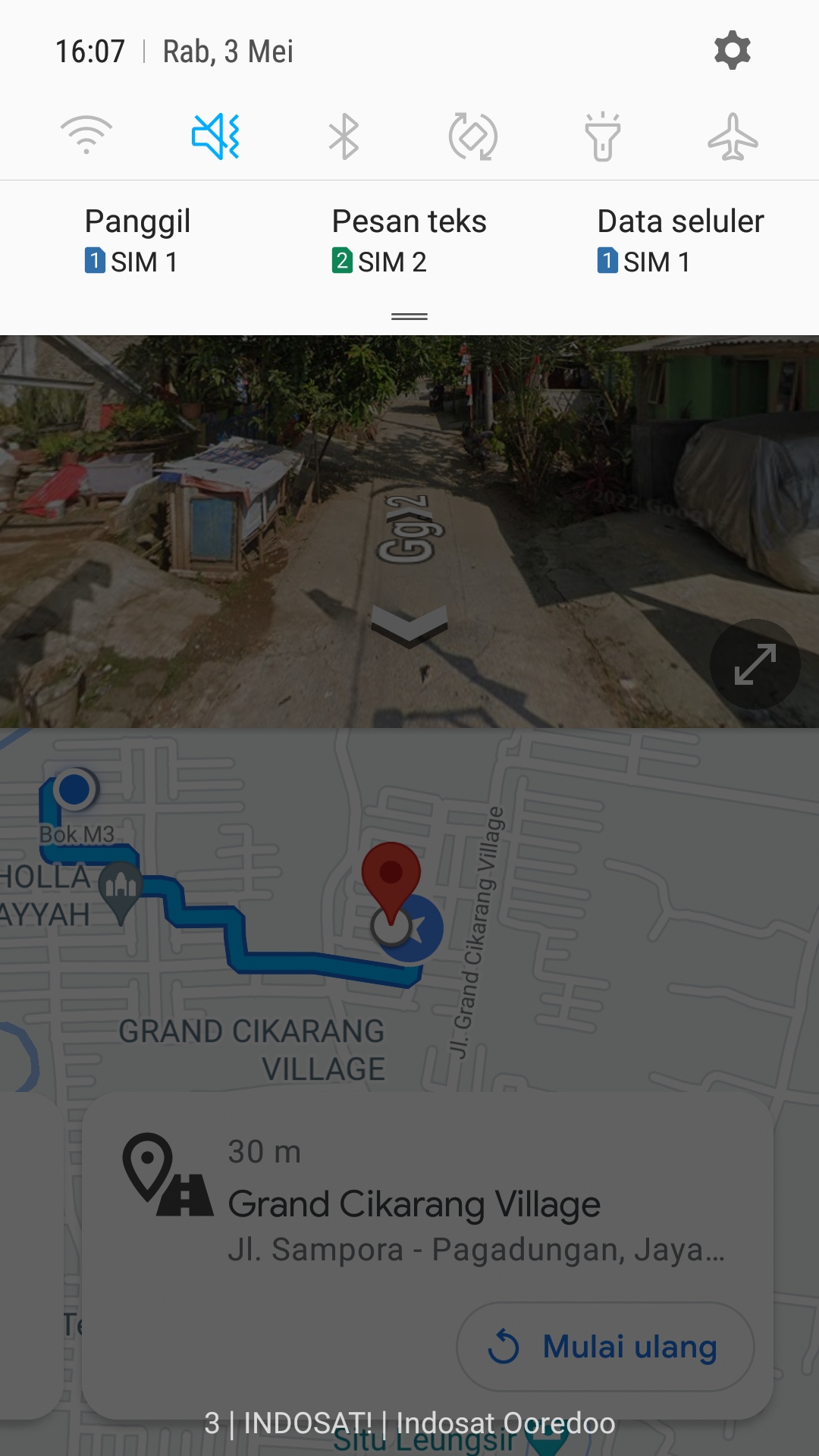This screenshot has height=1456, width=819.
Task: Expand the Street View image fullscreen
Action: [755, 664]
